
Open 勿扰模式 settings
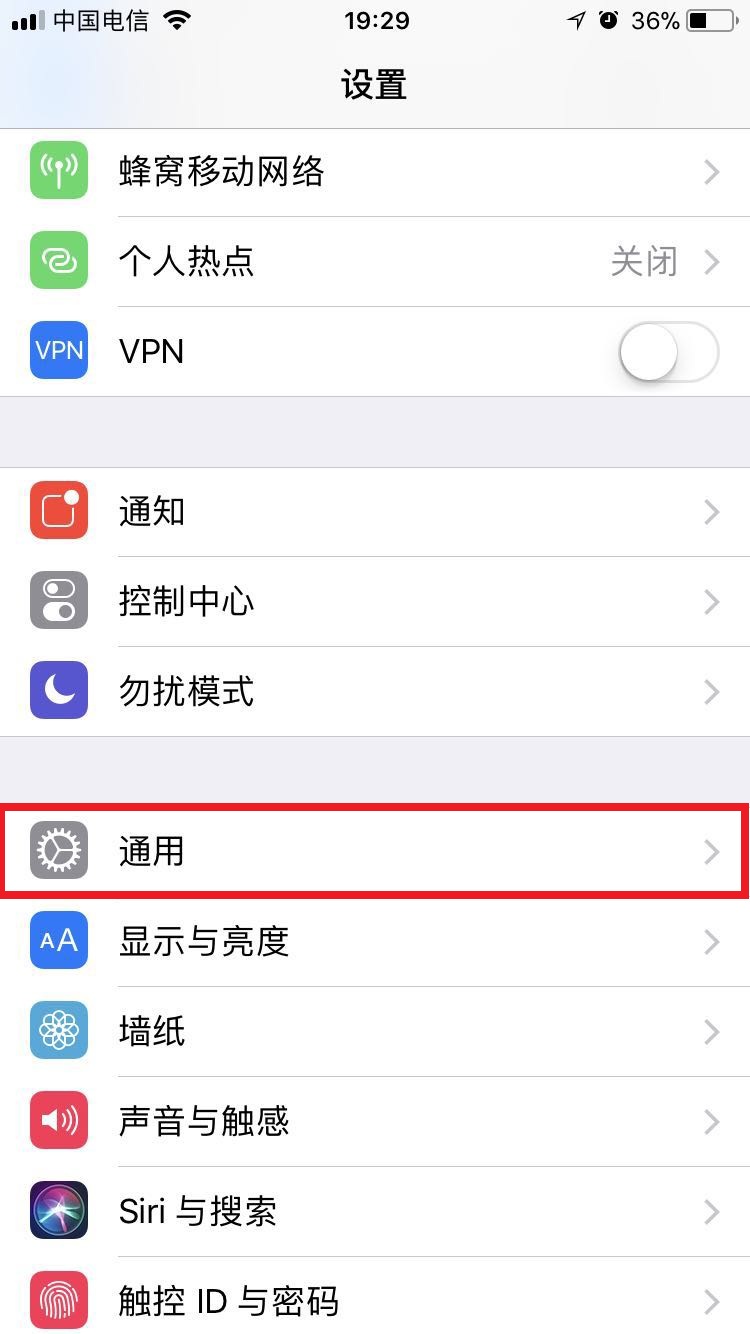point(375,692)
